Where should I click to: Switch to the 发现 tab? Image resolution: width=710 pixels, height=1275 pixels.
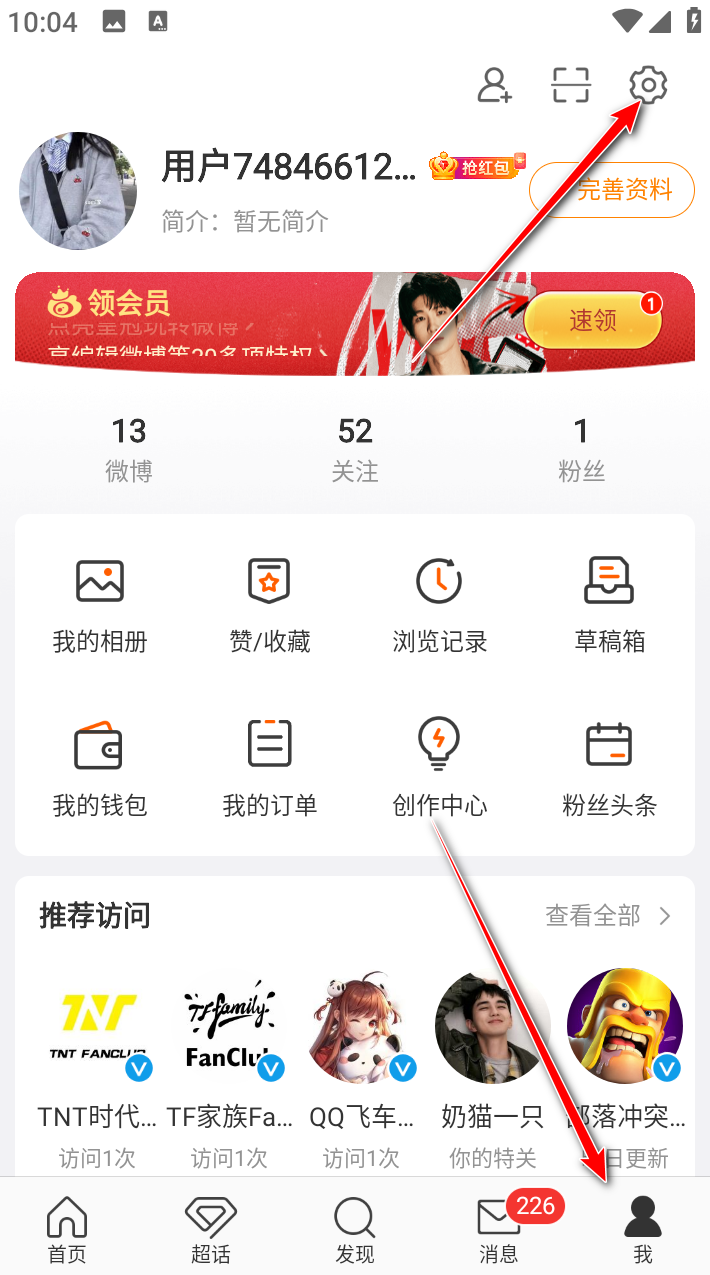355,1229
